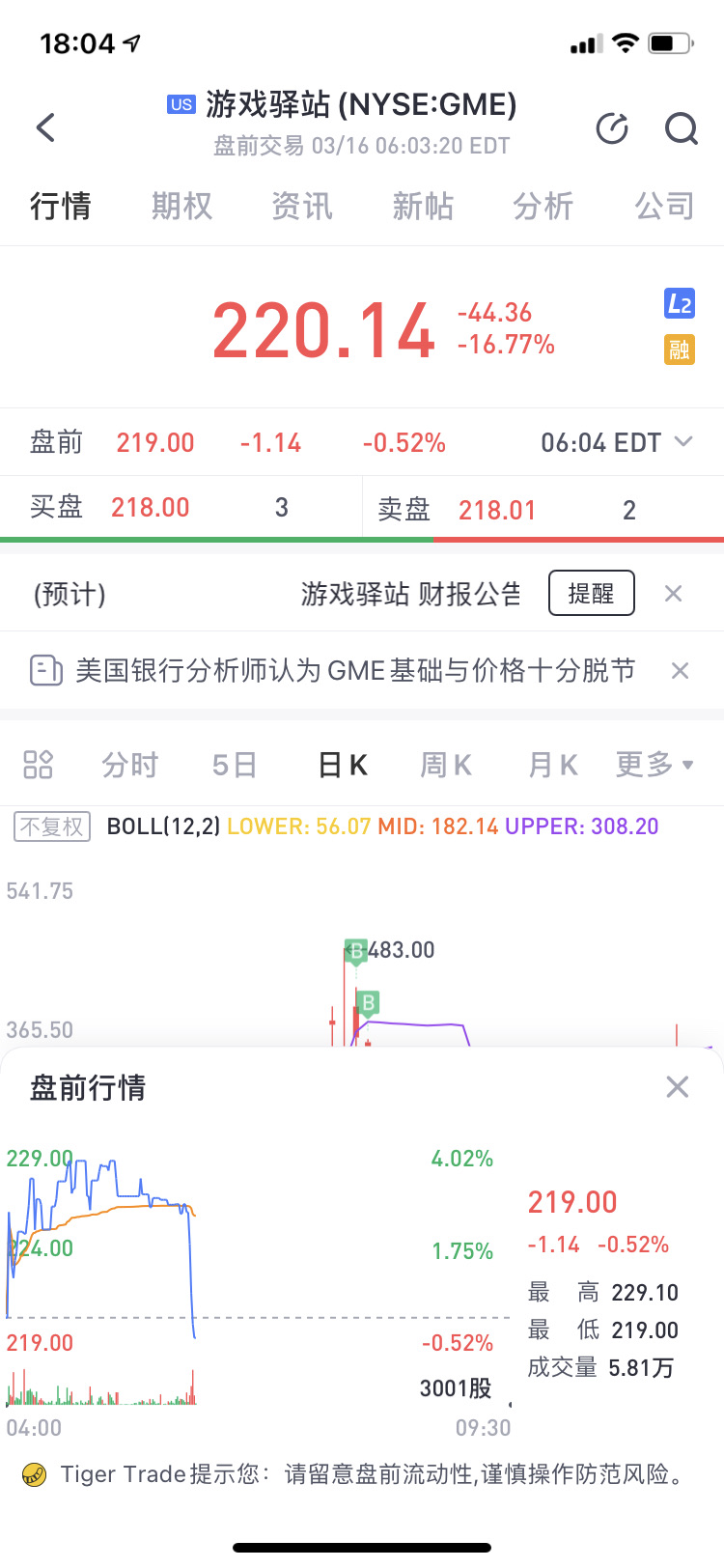The height and width of the screenshot is (1568, 724).
Task: Switch chart to 周K
Action: [x=446, y=766]
